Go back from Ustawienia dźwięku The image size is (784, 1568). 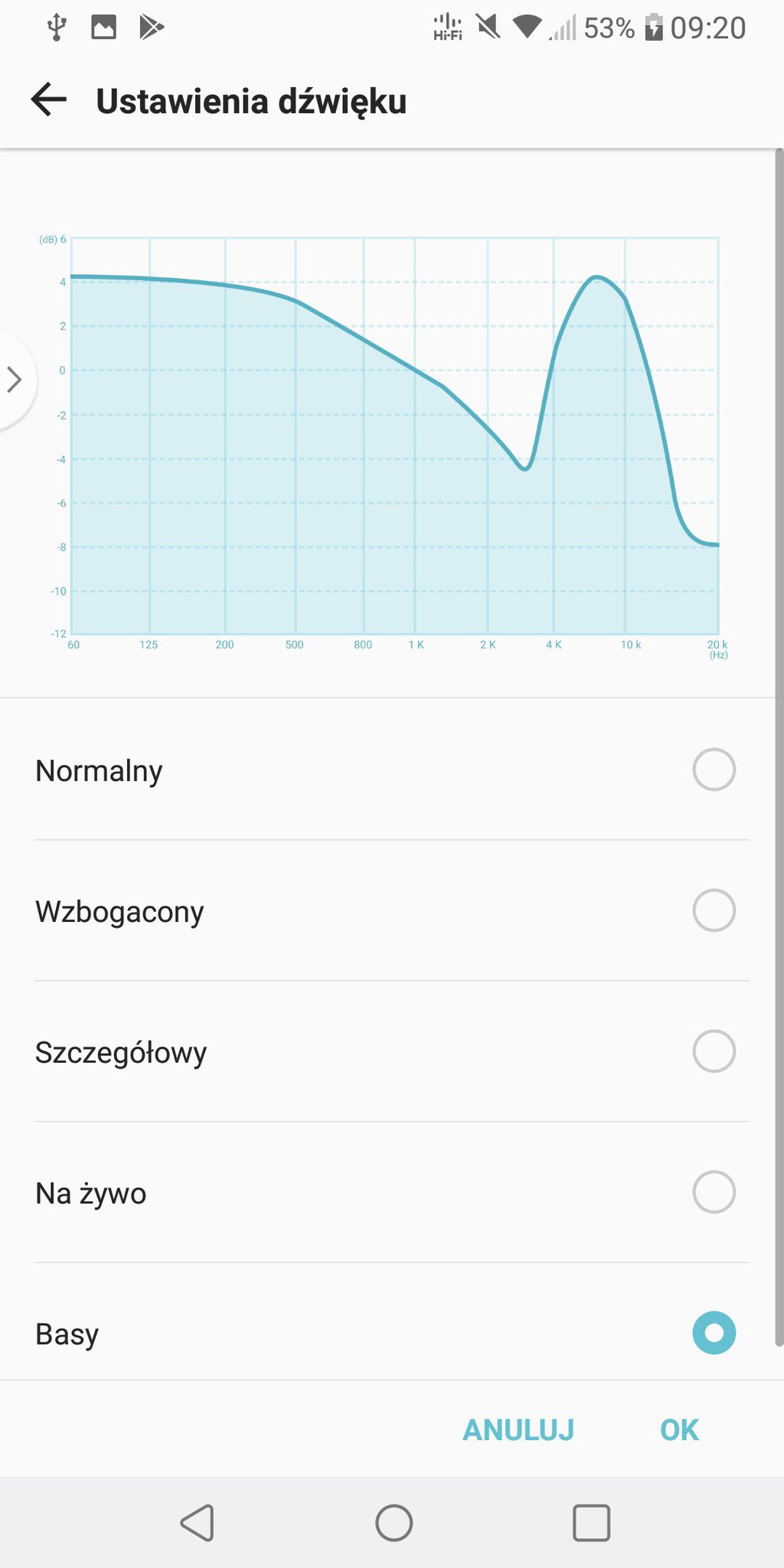click(x=49, y=100)
